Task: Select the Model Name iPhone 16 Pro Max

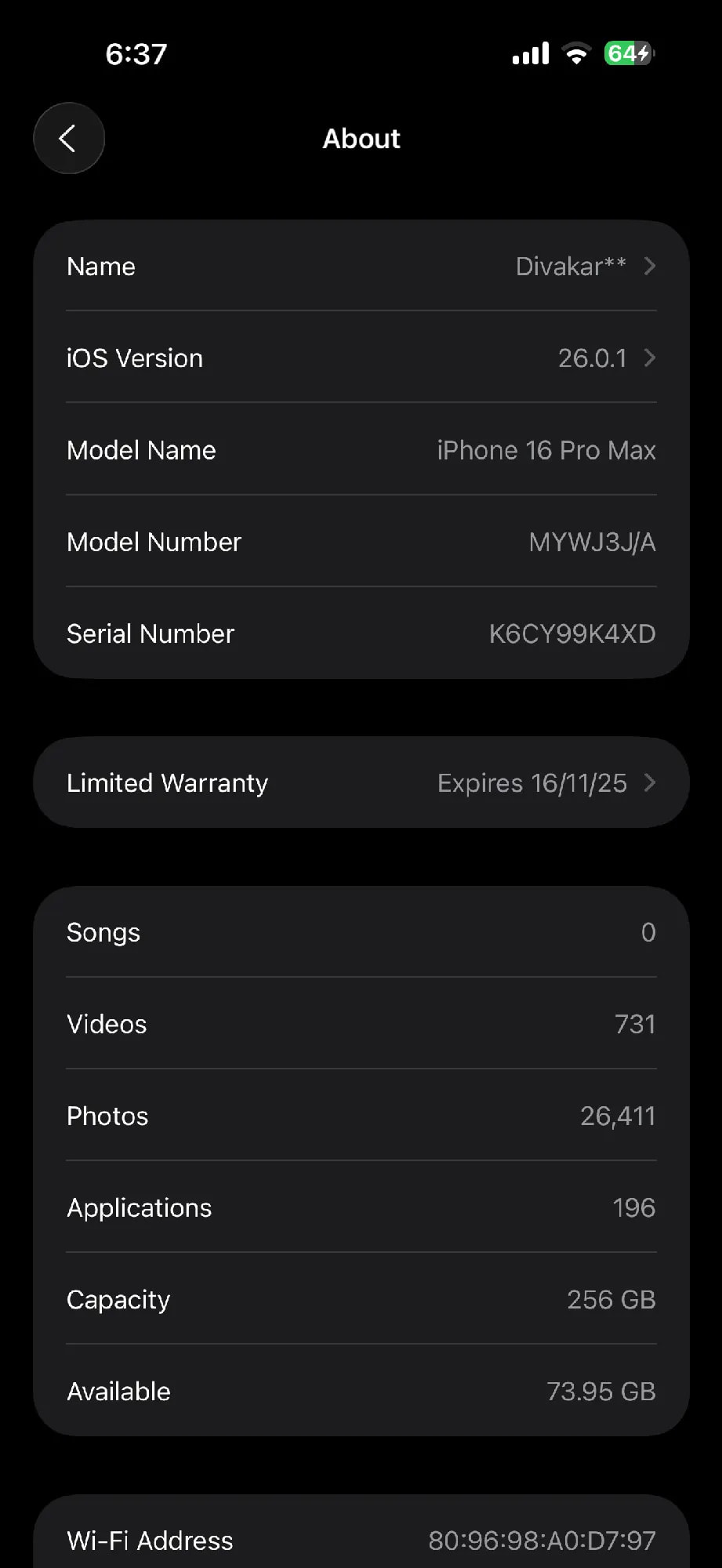Action: 361,450
